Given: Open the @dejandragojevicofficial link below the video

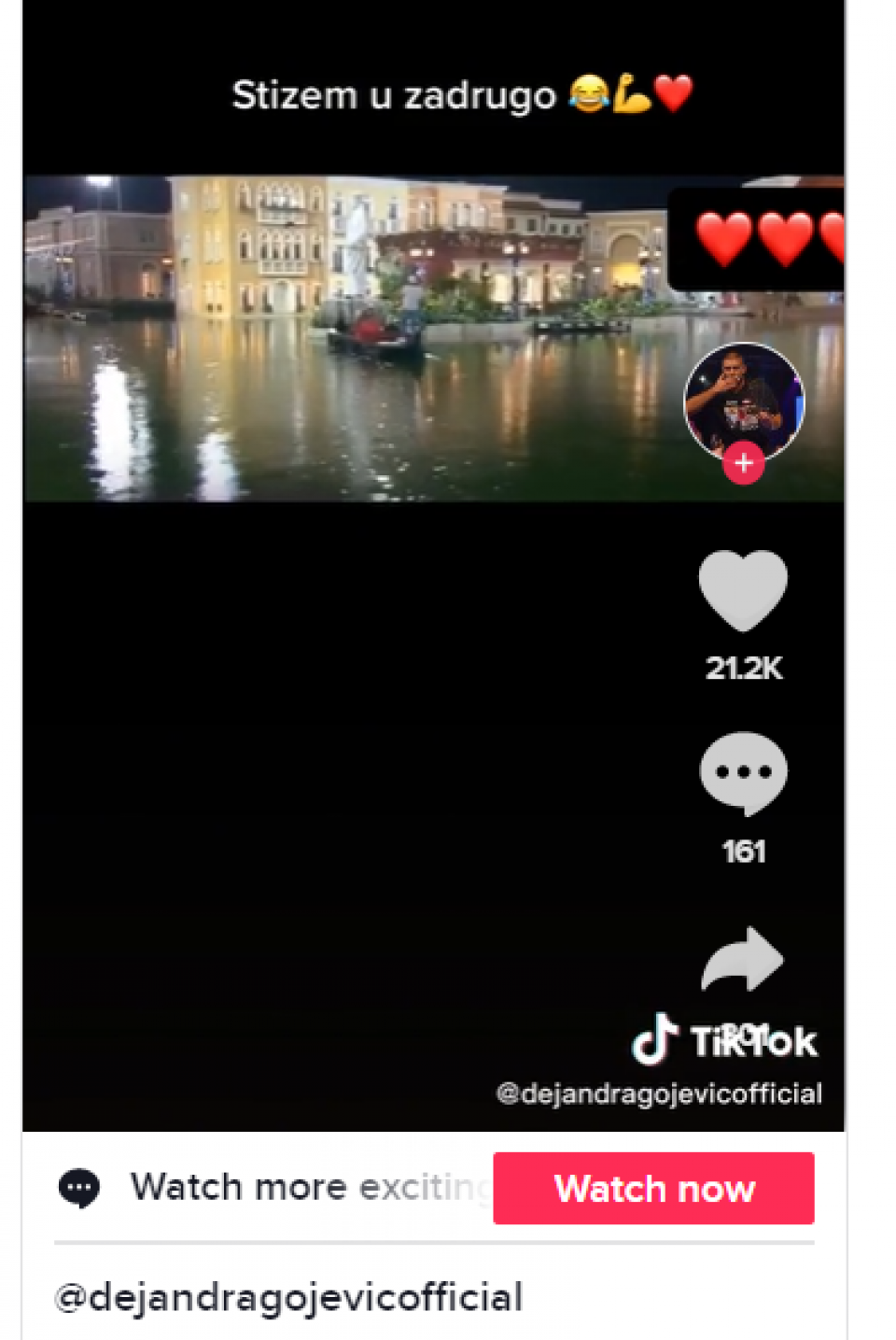Looking at the screenshot, I should pos(288,1298).
